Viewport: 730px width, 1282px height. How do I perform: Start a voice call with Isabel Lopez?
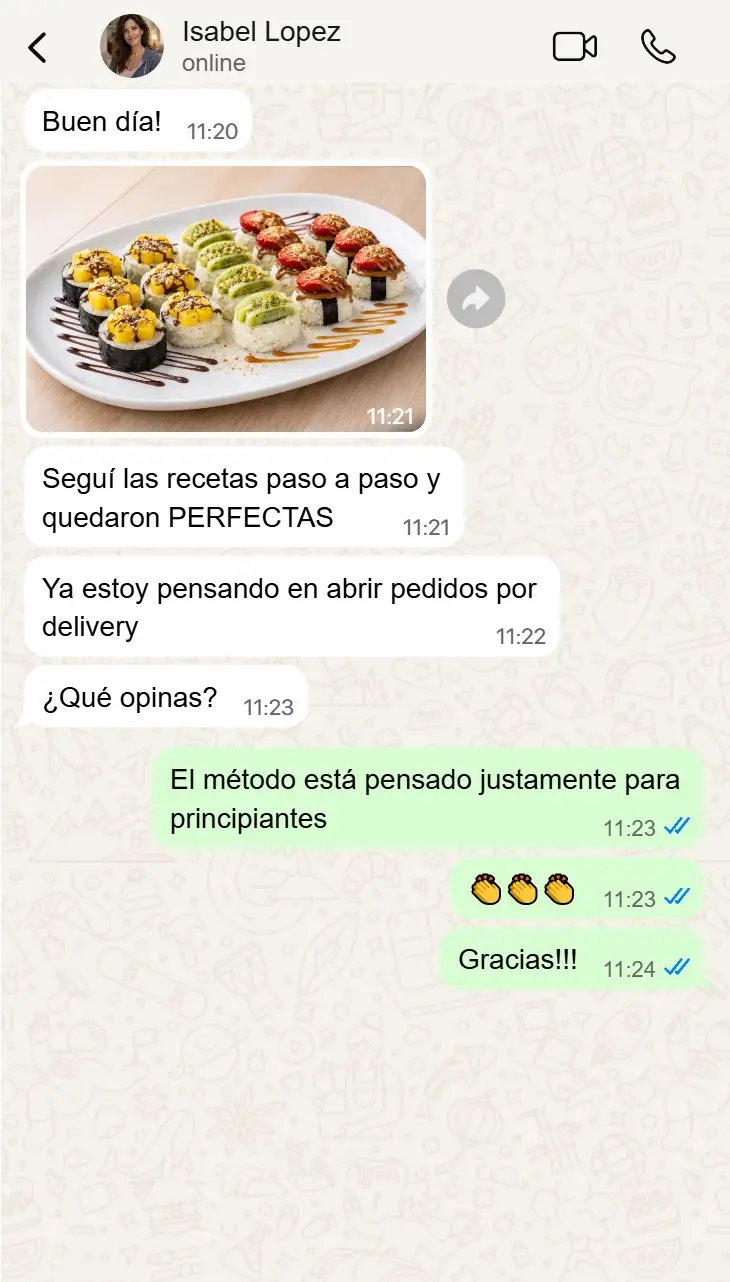tap(658, 47)
